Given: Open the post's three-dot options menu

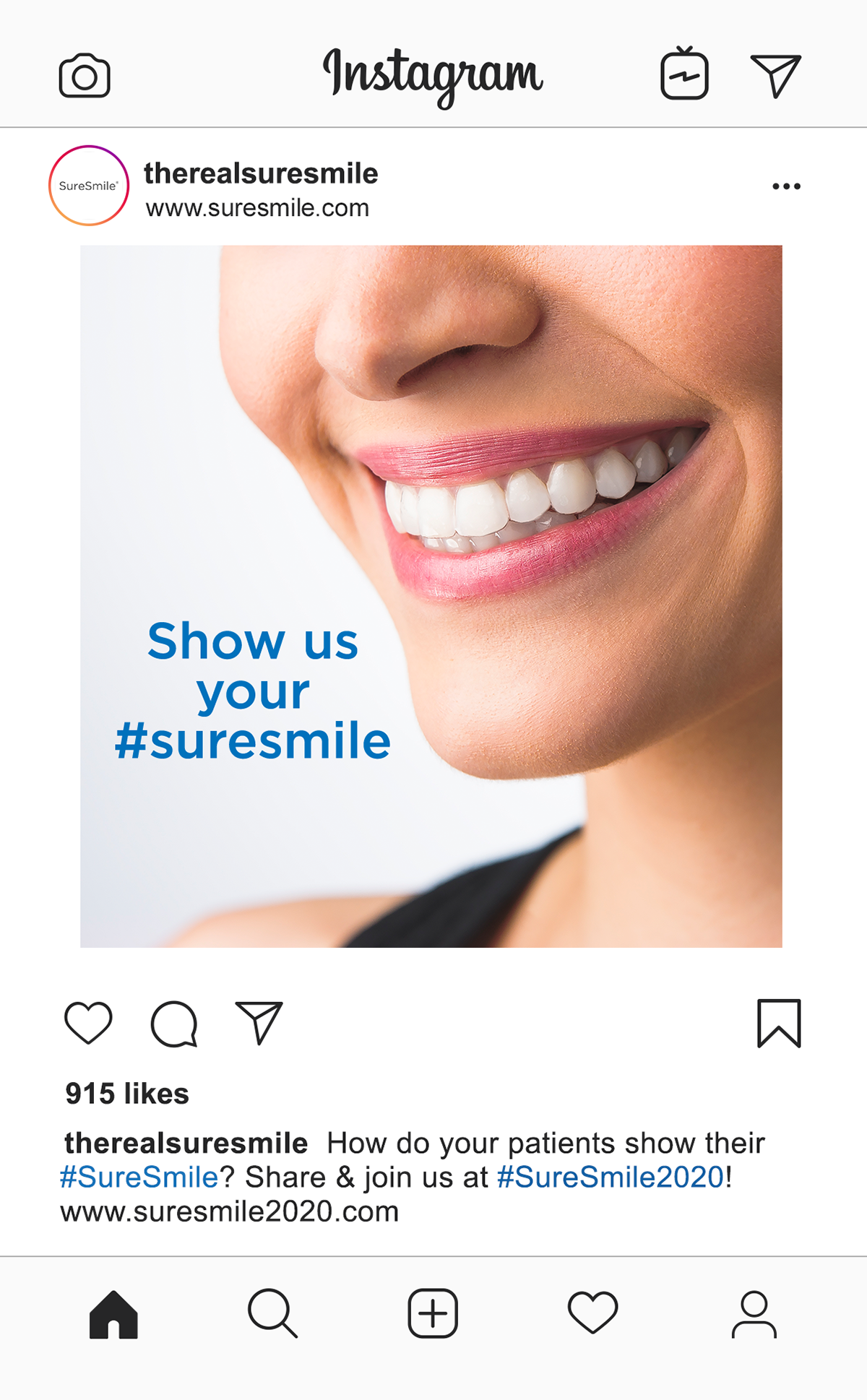Looking at the screenshot, I should (x=786, y=186).
